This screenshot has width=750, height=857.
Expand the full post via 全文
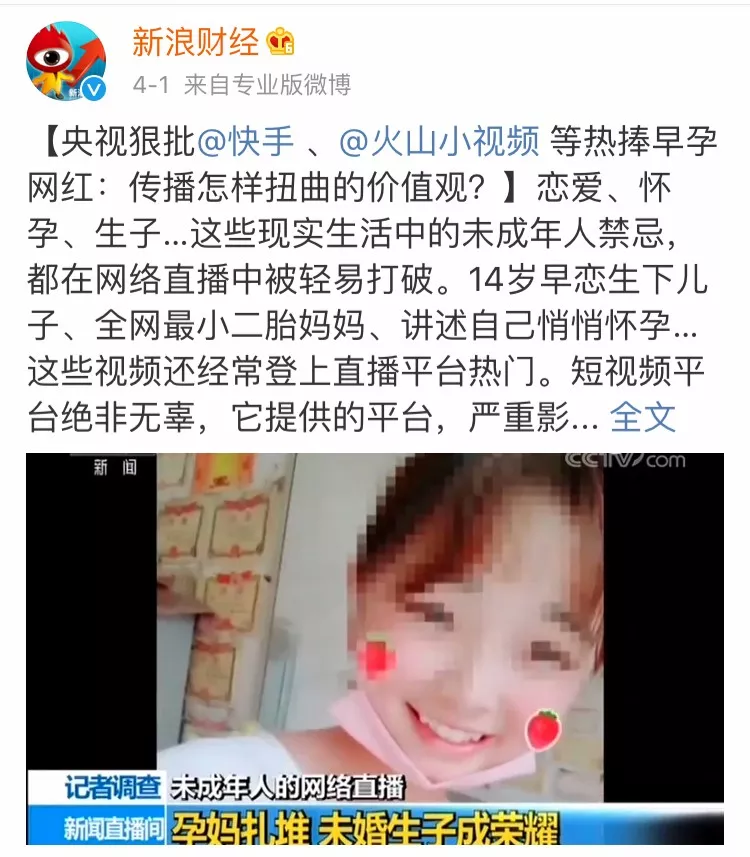(642, 417)
